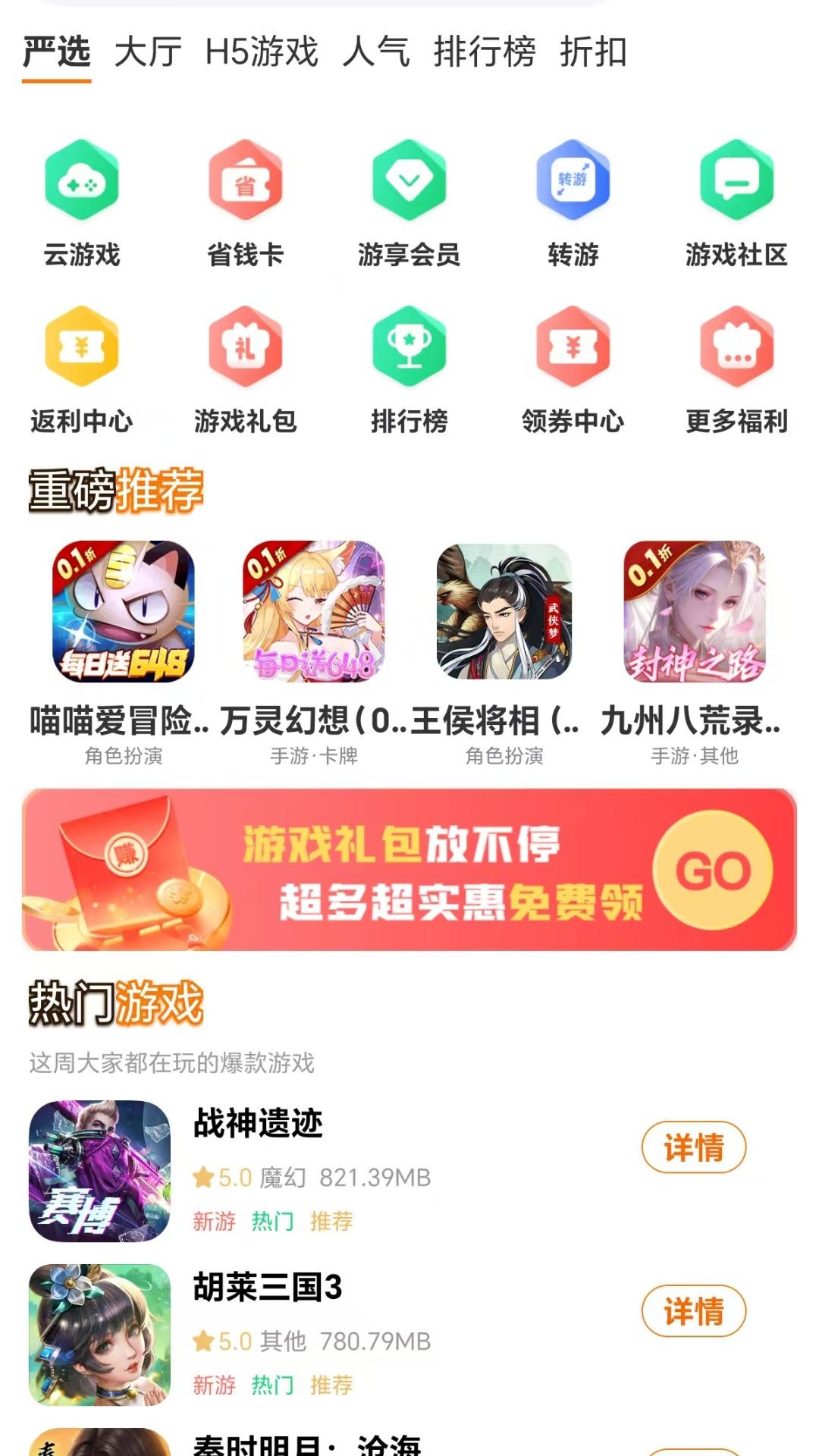This screenshot has width=819, height=1456.
Task: Select the 人气 tab
Action: tap(377, 51)
